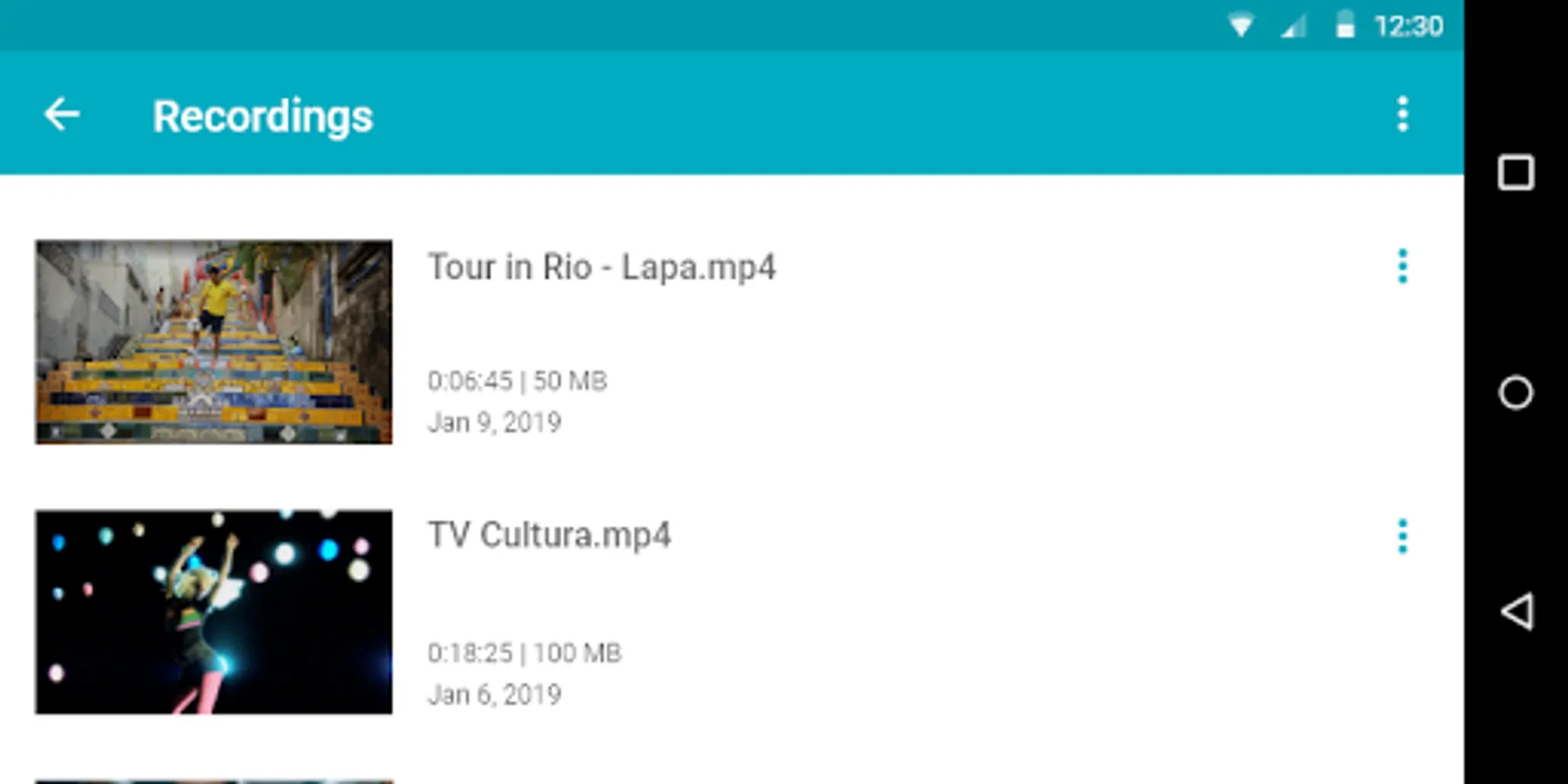
Task: Go back from the Recordings screen
Action: tap(62, 114)
